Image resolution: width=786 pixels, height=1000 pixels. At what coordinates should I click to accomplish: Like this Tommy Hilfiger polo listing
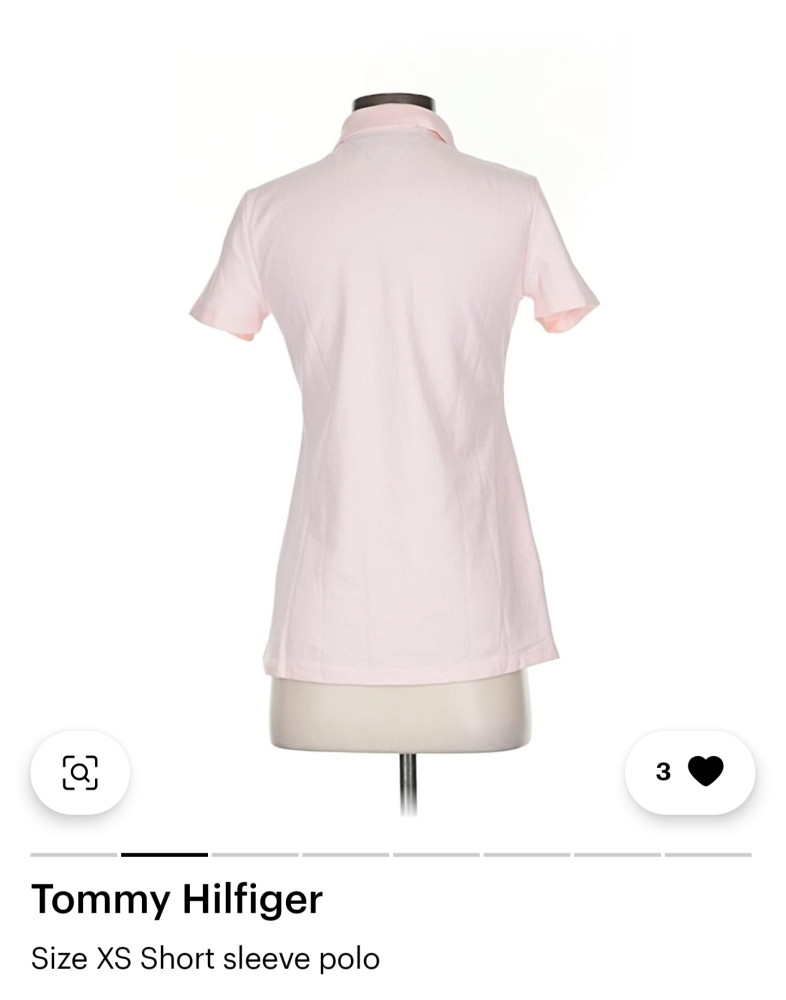click(704, 771)
